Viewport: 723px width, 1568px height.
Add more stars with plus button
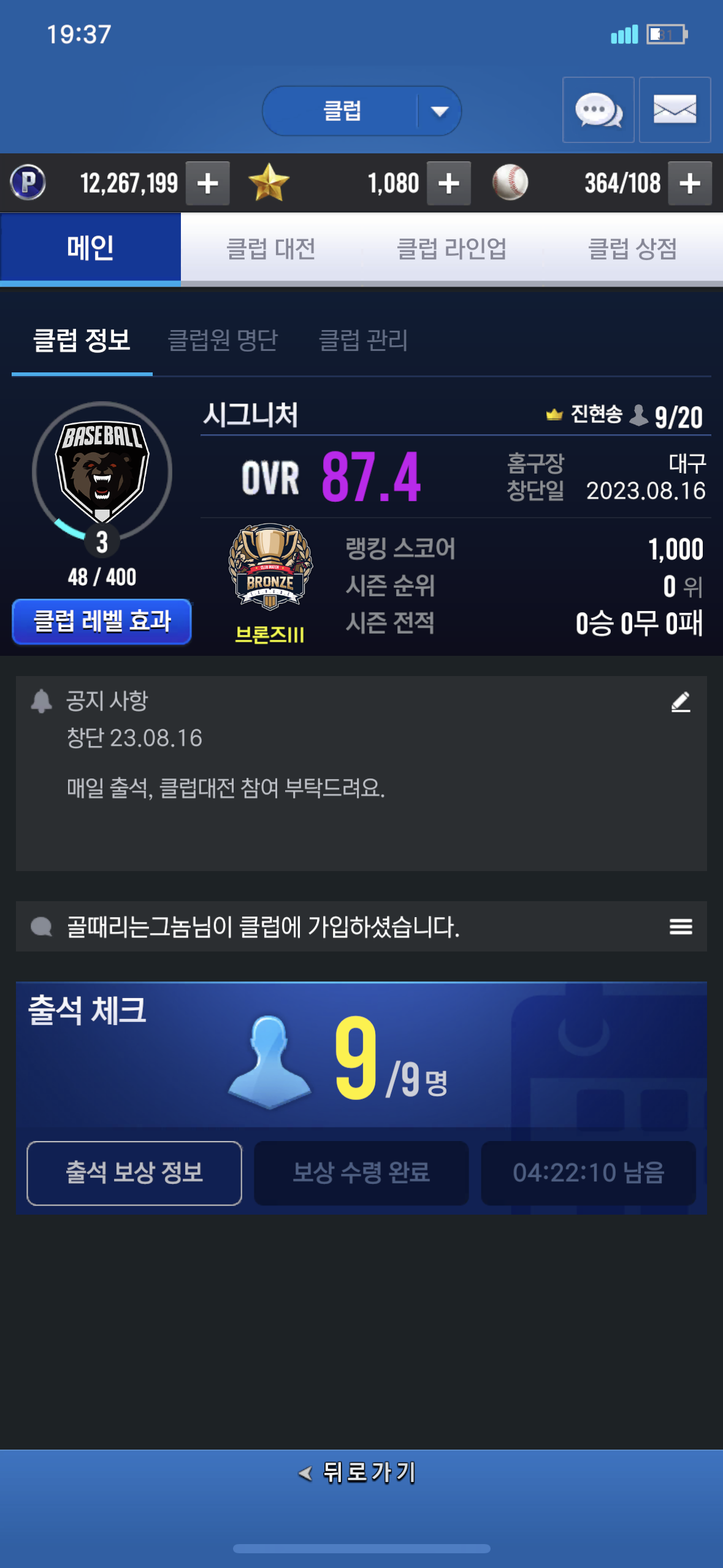[449, 183]
